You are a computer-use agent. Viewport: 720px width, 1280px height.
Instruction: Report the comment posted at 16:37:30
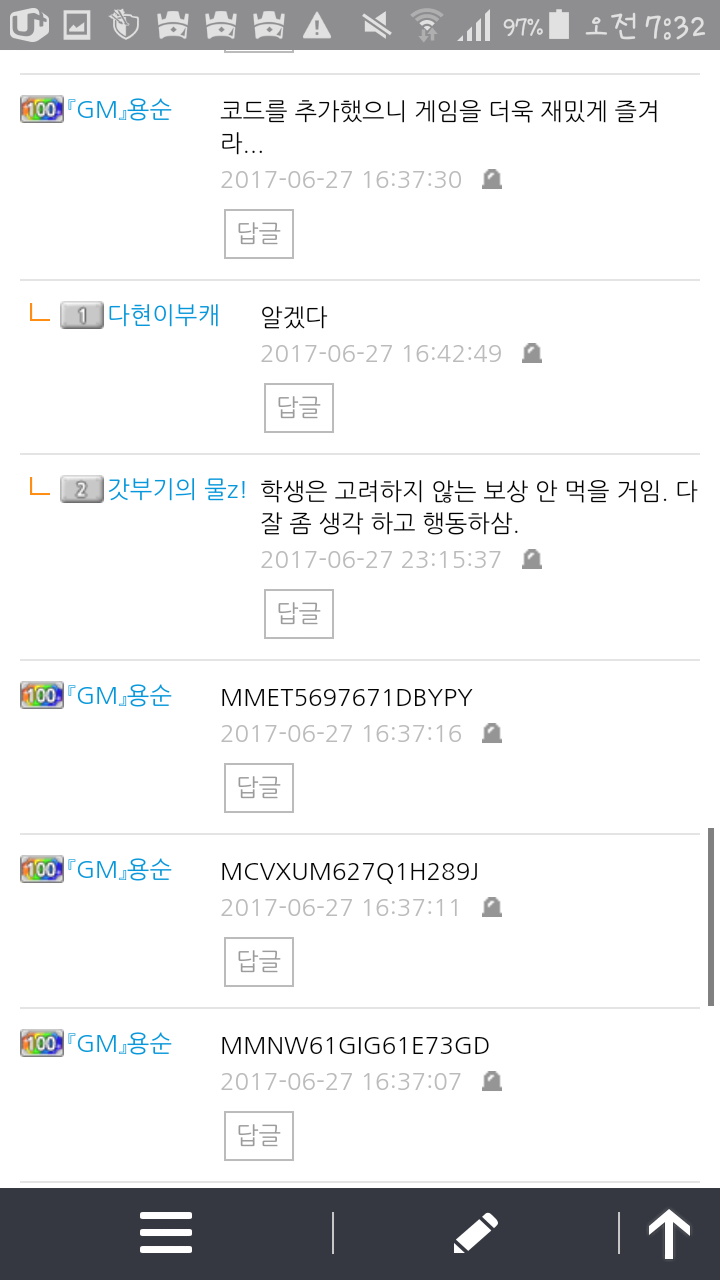tap(491, 179)
